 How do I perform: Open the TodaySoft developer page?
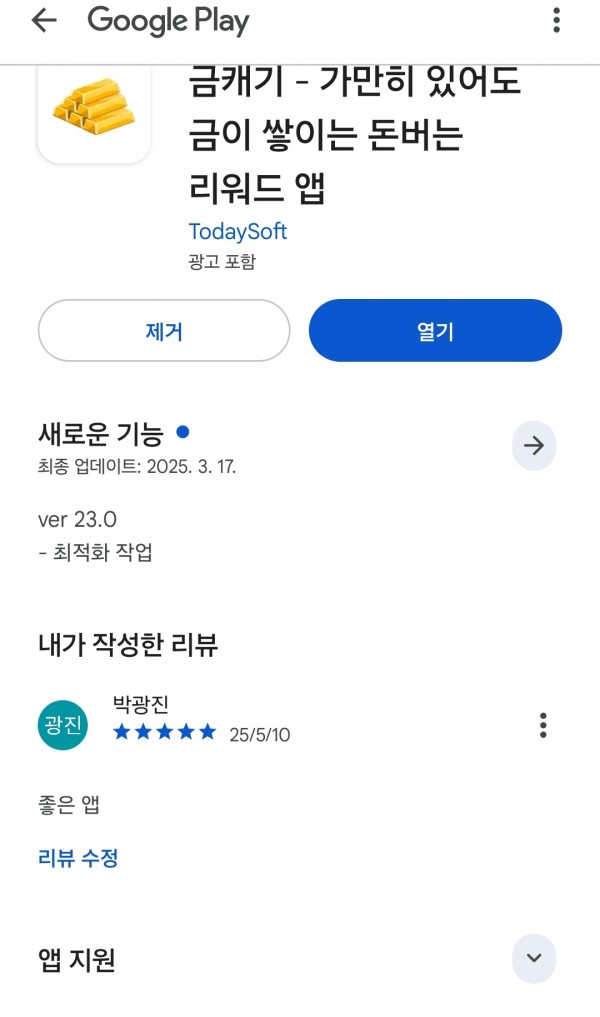pos(237,232)
